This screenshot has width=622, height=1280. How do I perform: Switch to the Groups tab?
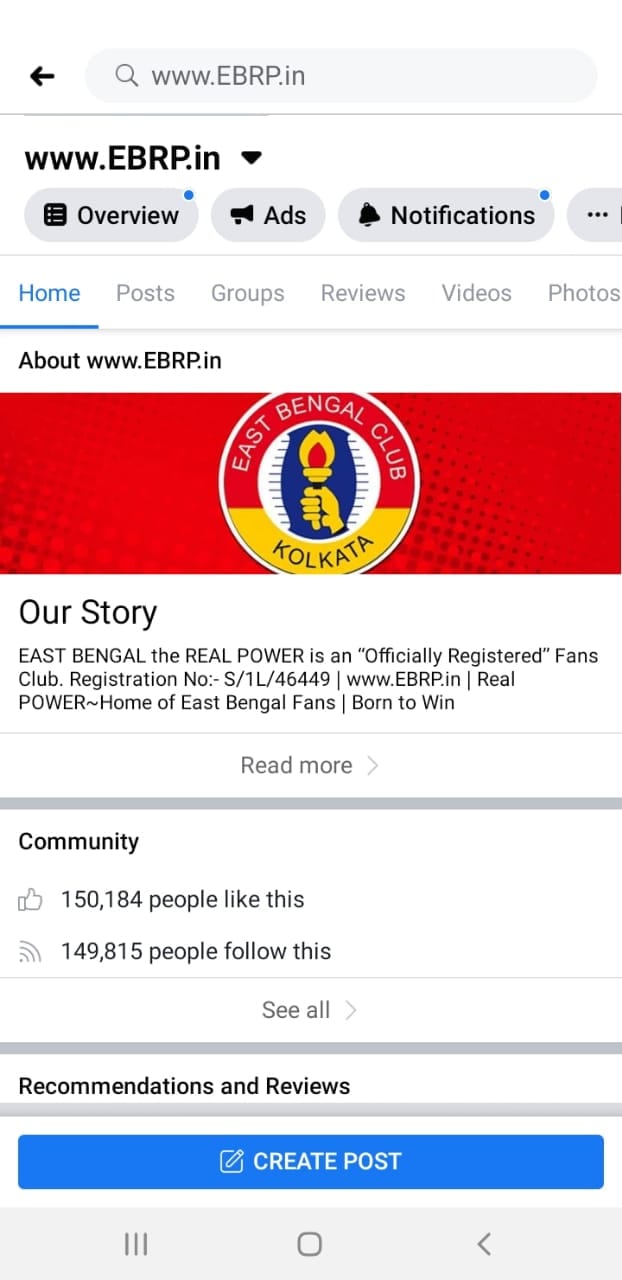[x=247, y=293]
